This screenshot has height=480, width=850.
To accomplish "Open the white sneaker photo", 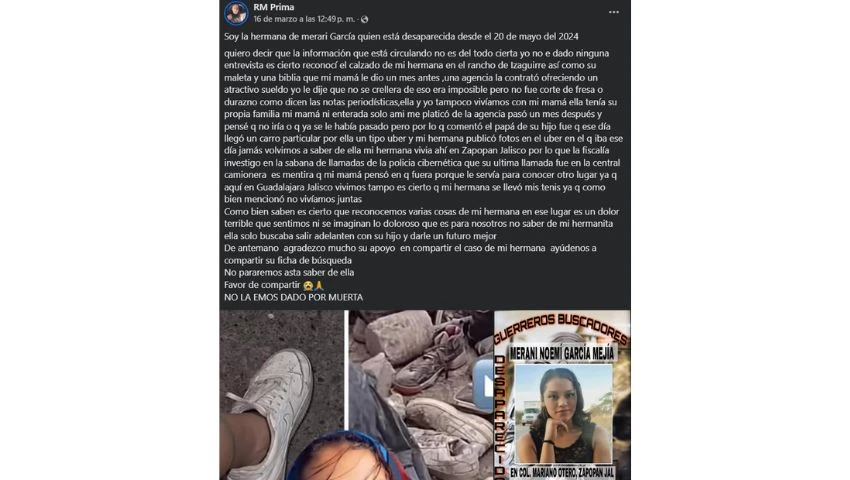I will (281, 395).
